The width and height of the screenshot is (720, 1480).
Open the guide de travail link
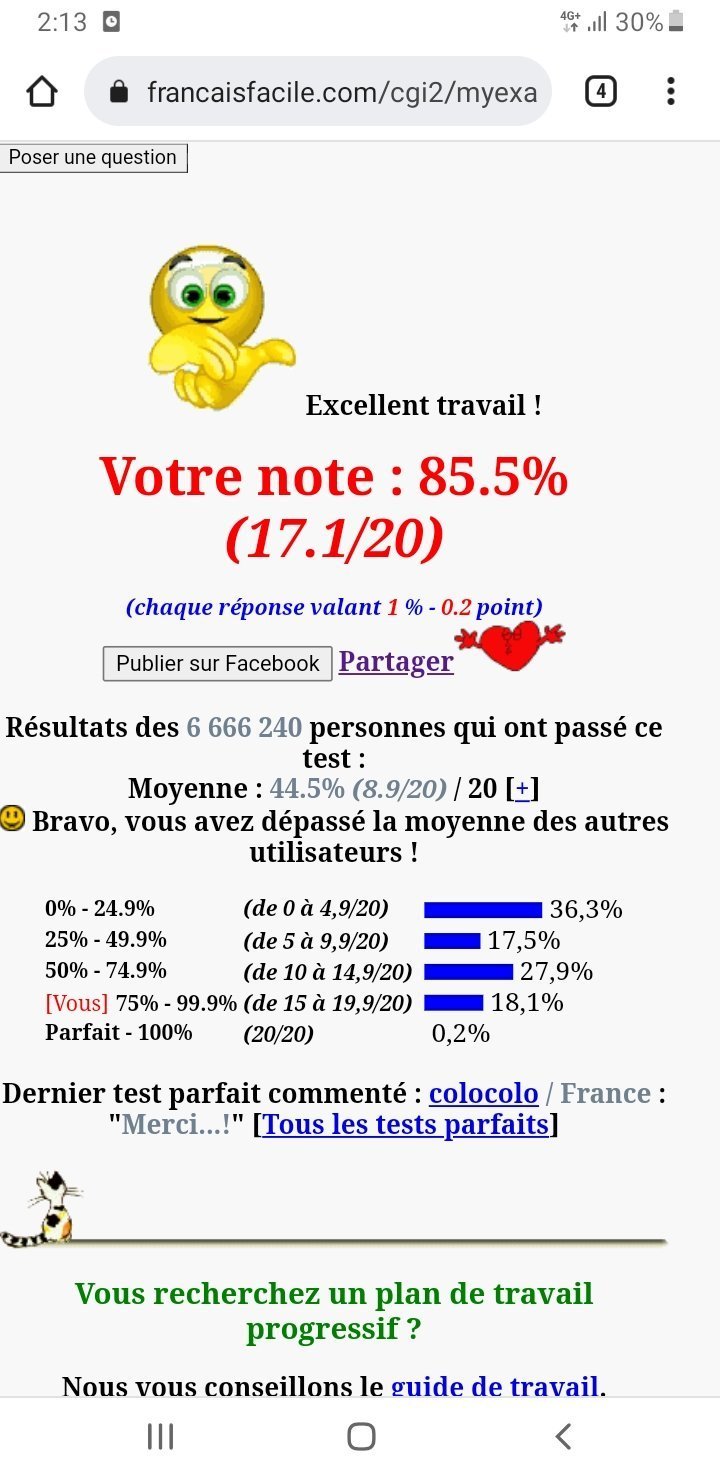click(x=494, y=1386)
